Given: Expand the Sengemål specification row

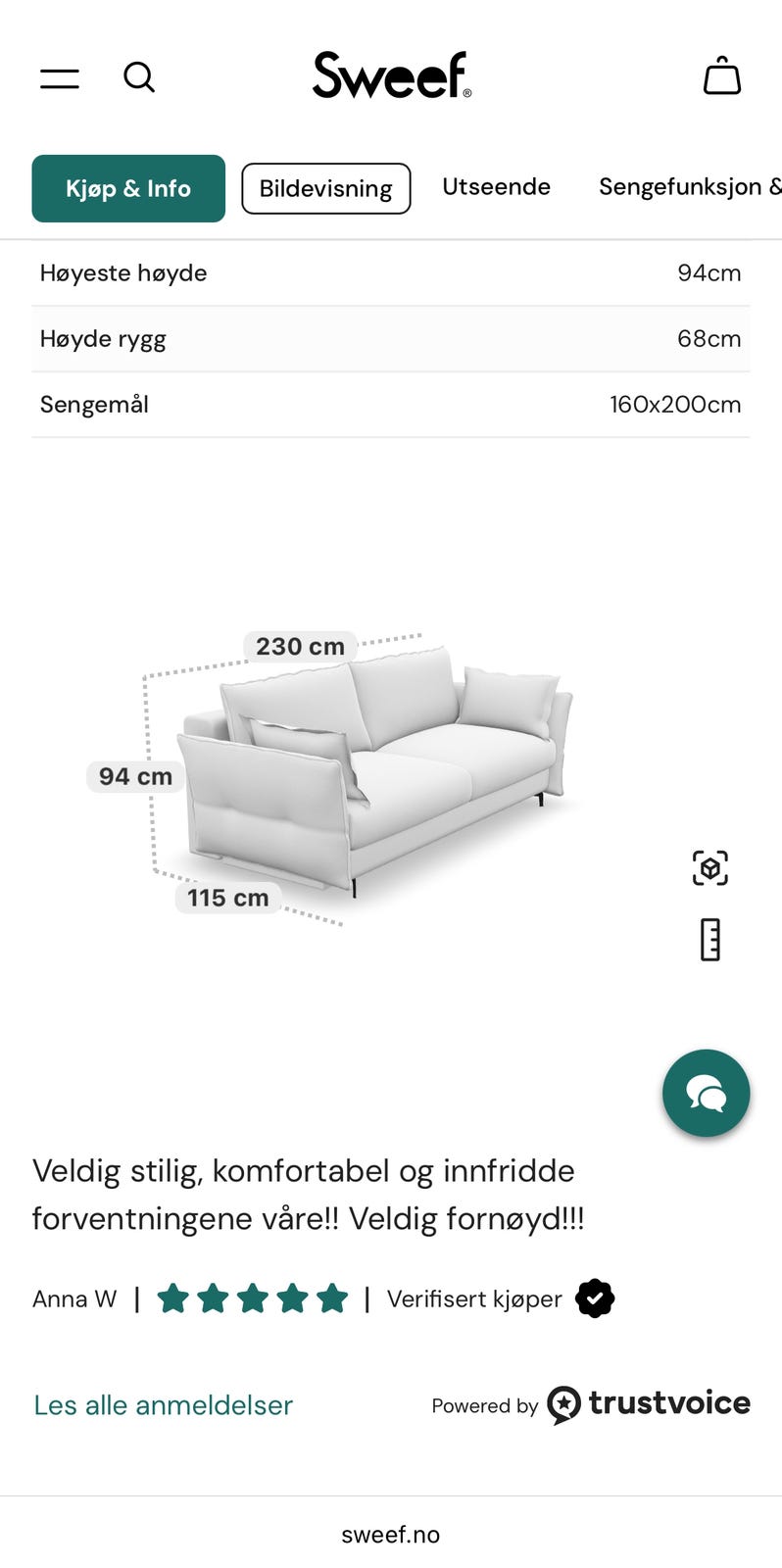Looking at the screenshot, I should pyautogui.click(x=391, y=404).
